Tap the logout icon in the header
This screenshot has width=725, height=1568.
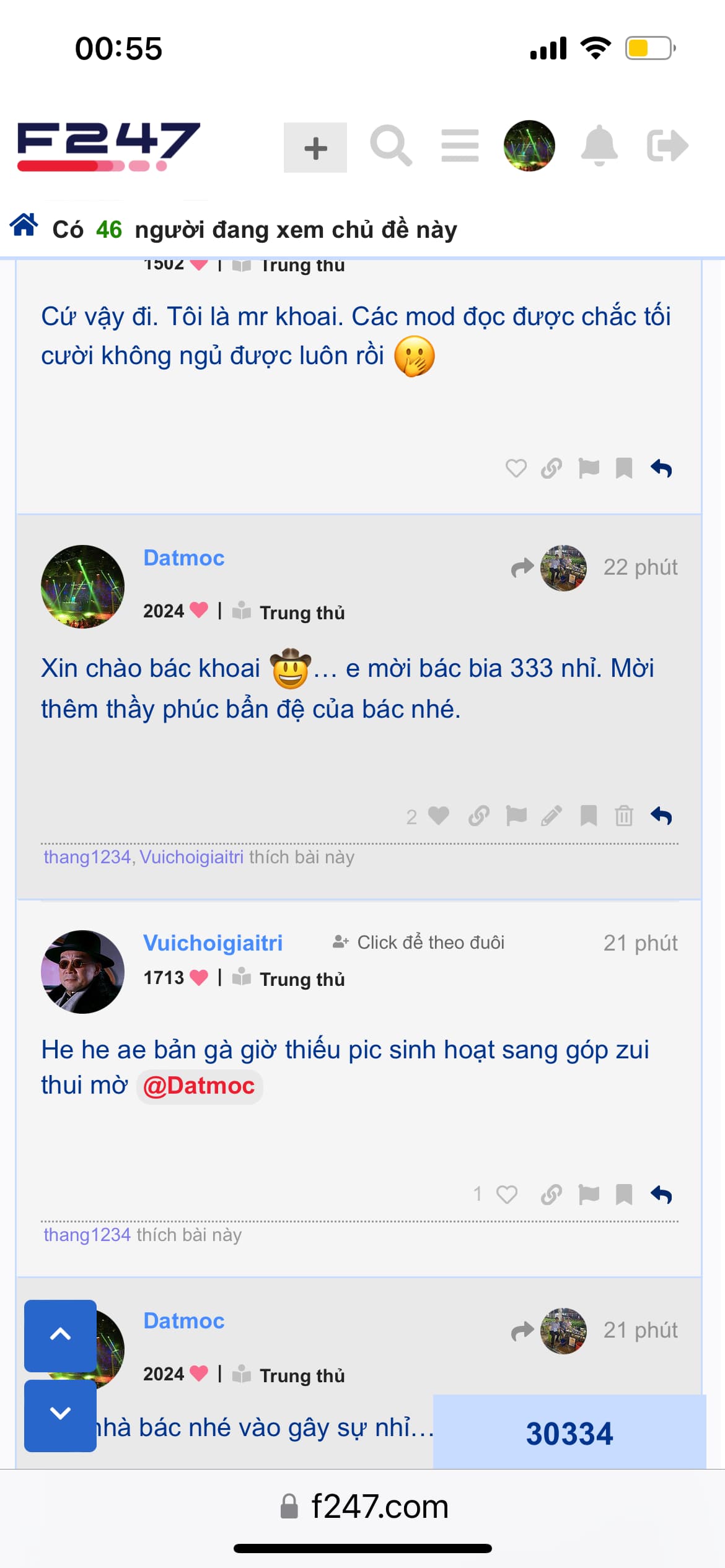tap(667, 146)
